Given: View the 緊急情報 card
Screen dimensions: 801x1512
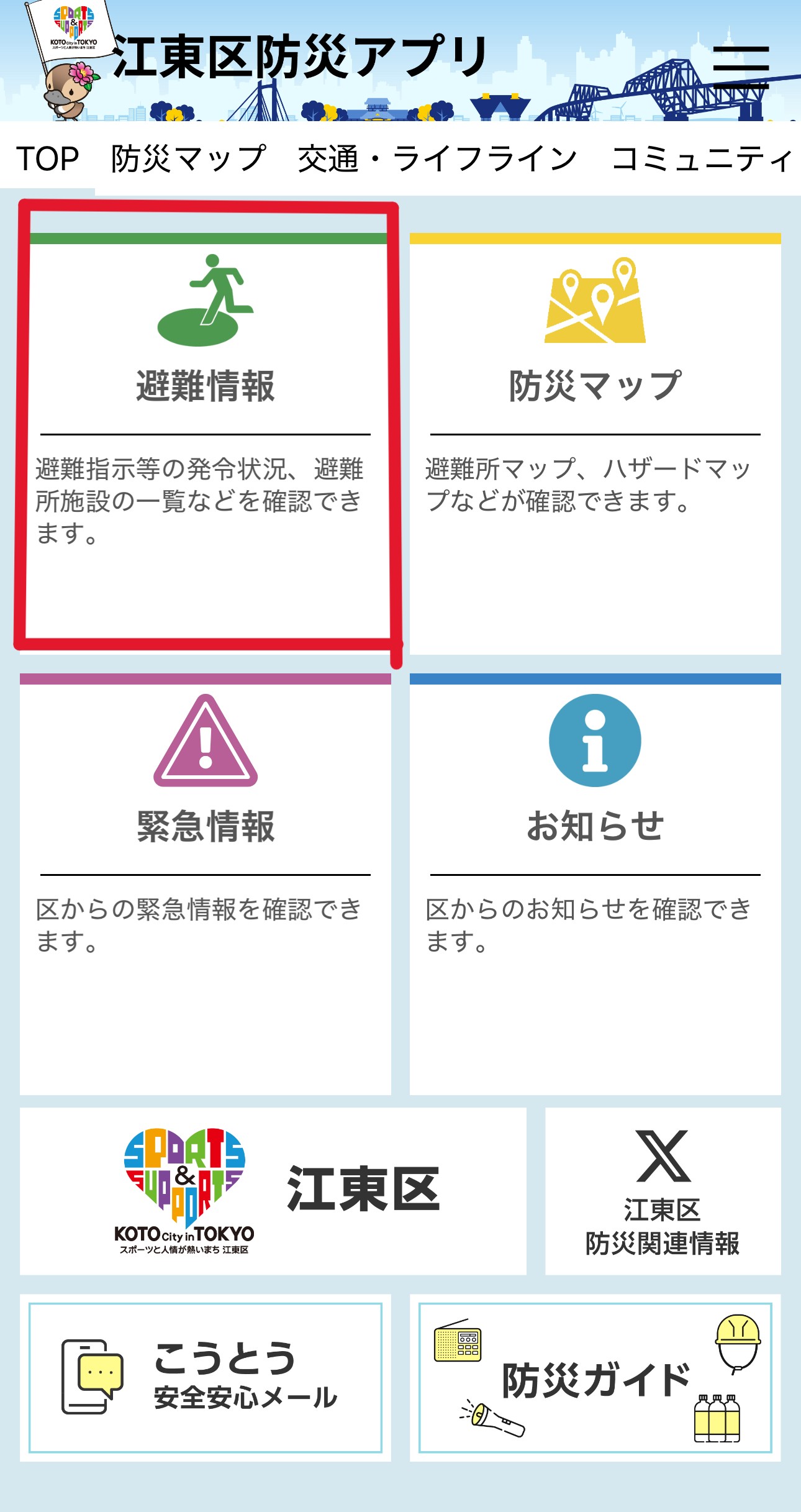Looking at the screenshot, I should coord(206,883).
